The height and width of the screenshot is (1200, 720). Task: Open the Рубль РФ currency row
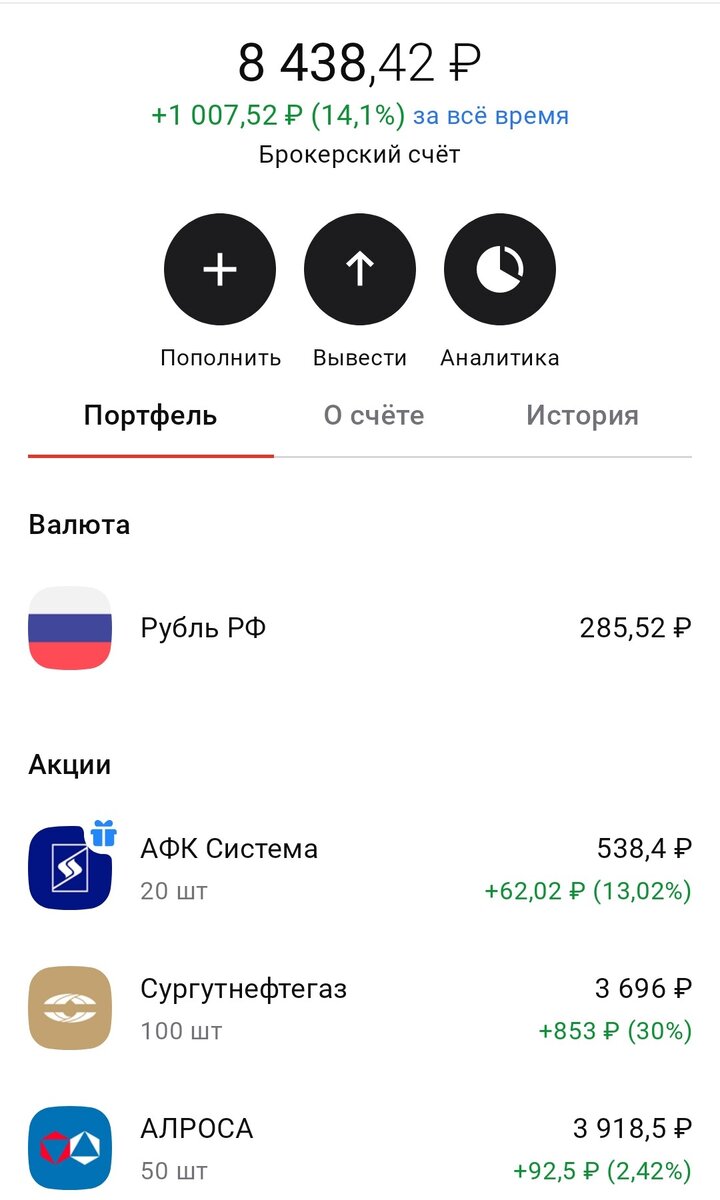tap(360, 628)
